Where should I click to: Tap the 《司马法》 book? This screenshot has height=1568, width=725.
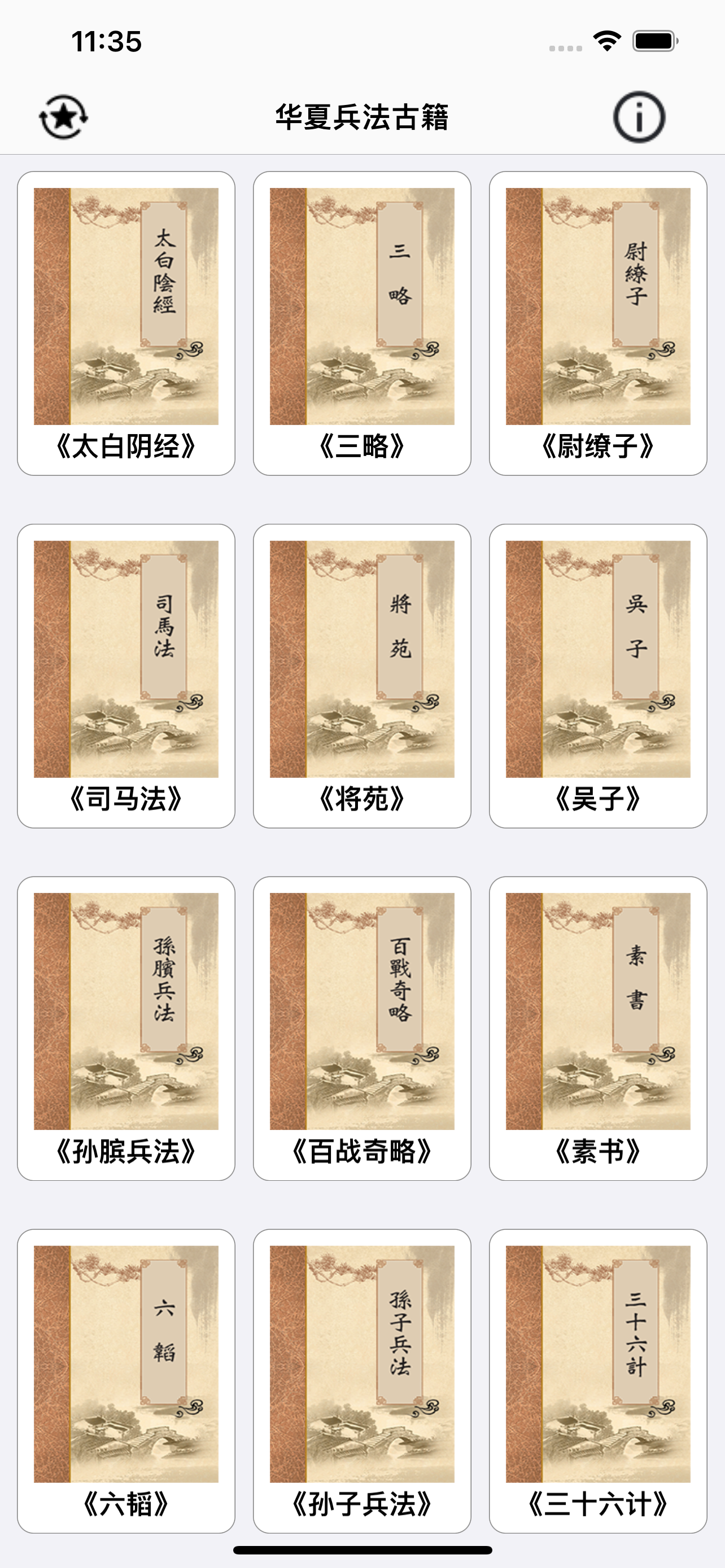[x=126, y=675]
